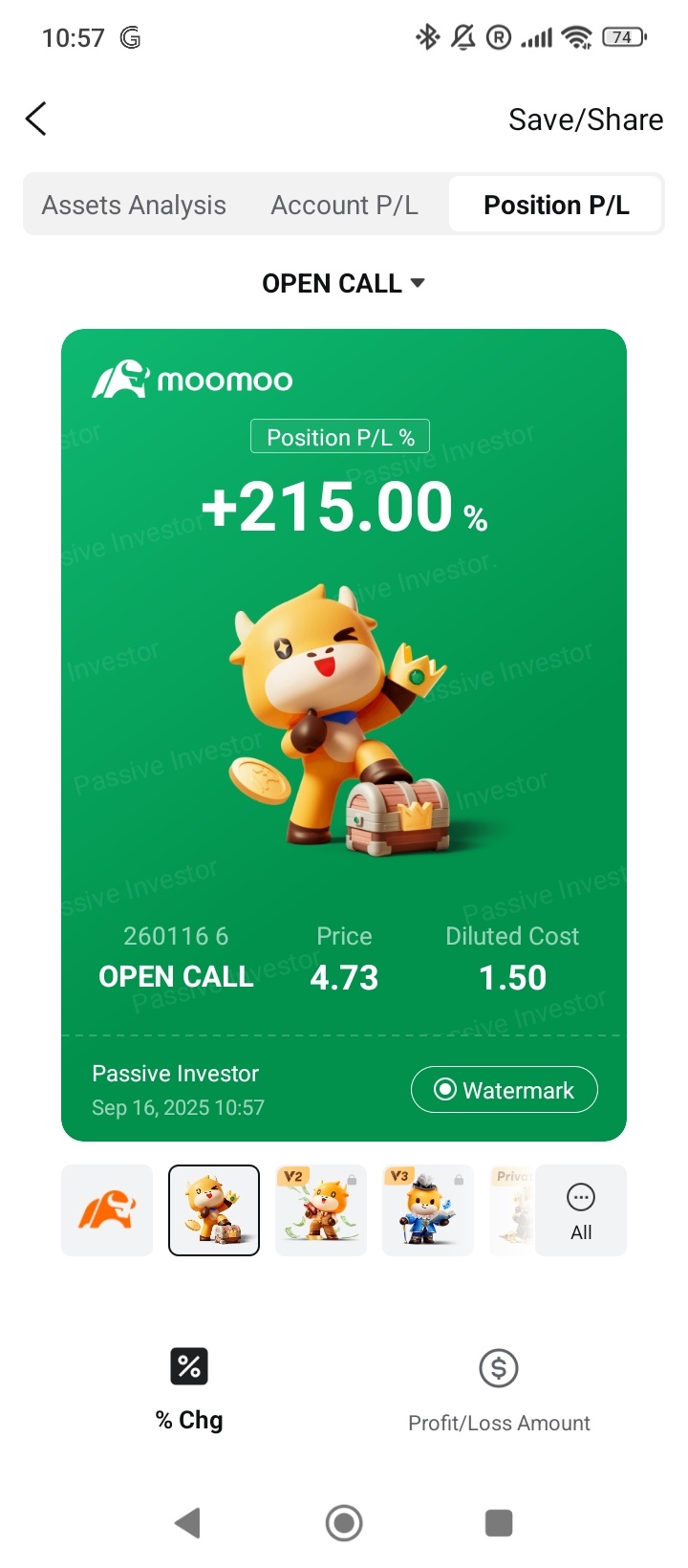Pick the V3 mascot card template
Screen dimensions: 688x1568
(428, 1210)
